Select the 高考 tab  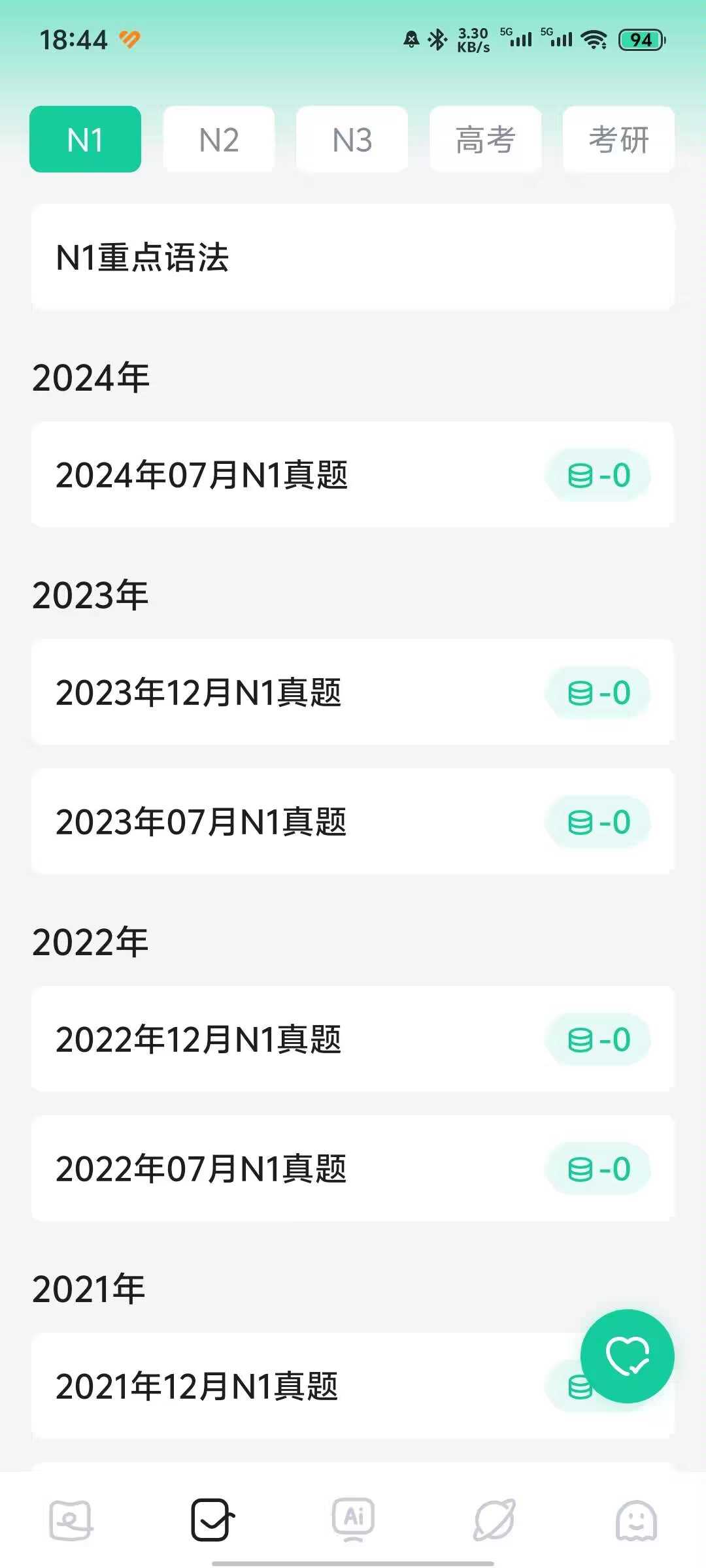tap(485, 140)
